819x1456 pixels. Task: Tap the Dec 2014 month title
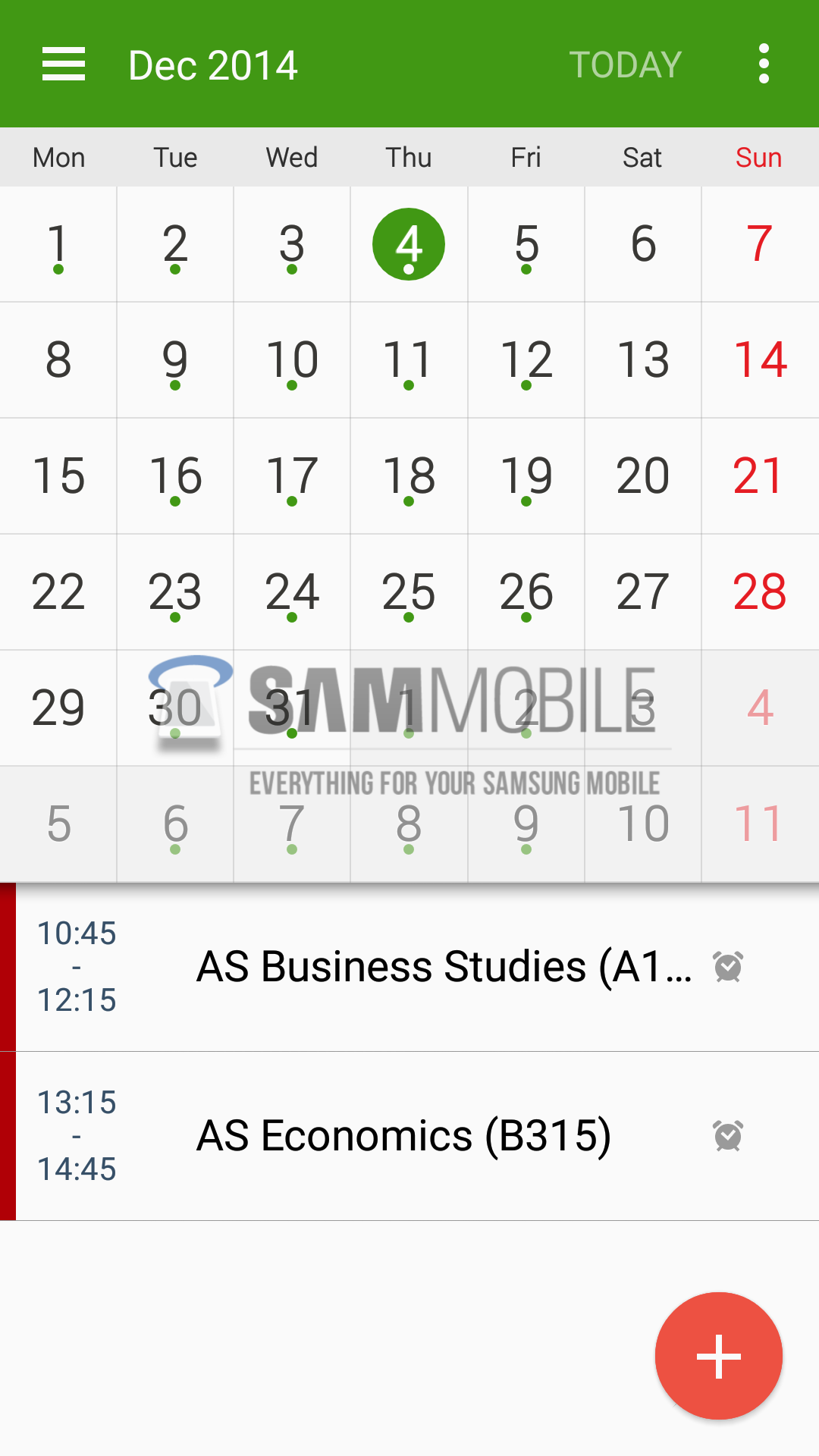tap(212, 65)
